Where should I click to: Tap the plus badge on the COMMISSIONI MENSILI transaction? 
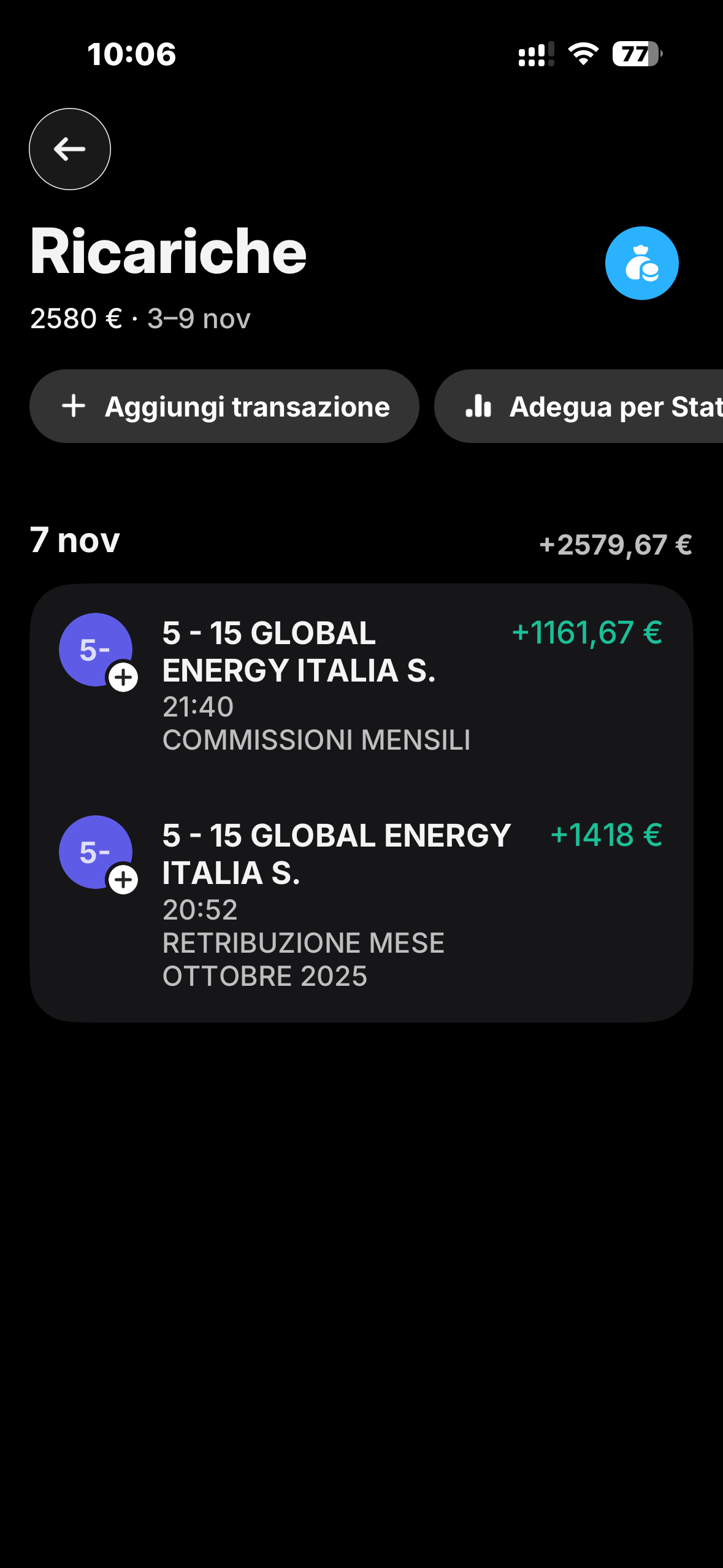[x=124, y=677]
